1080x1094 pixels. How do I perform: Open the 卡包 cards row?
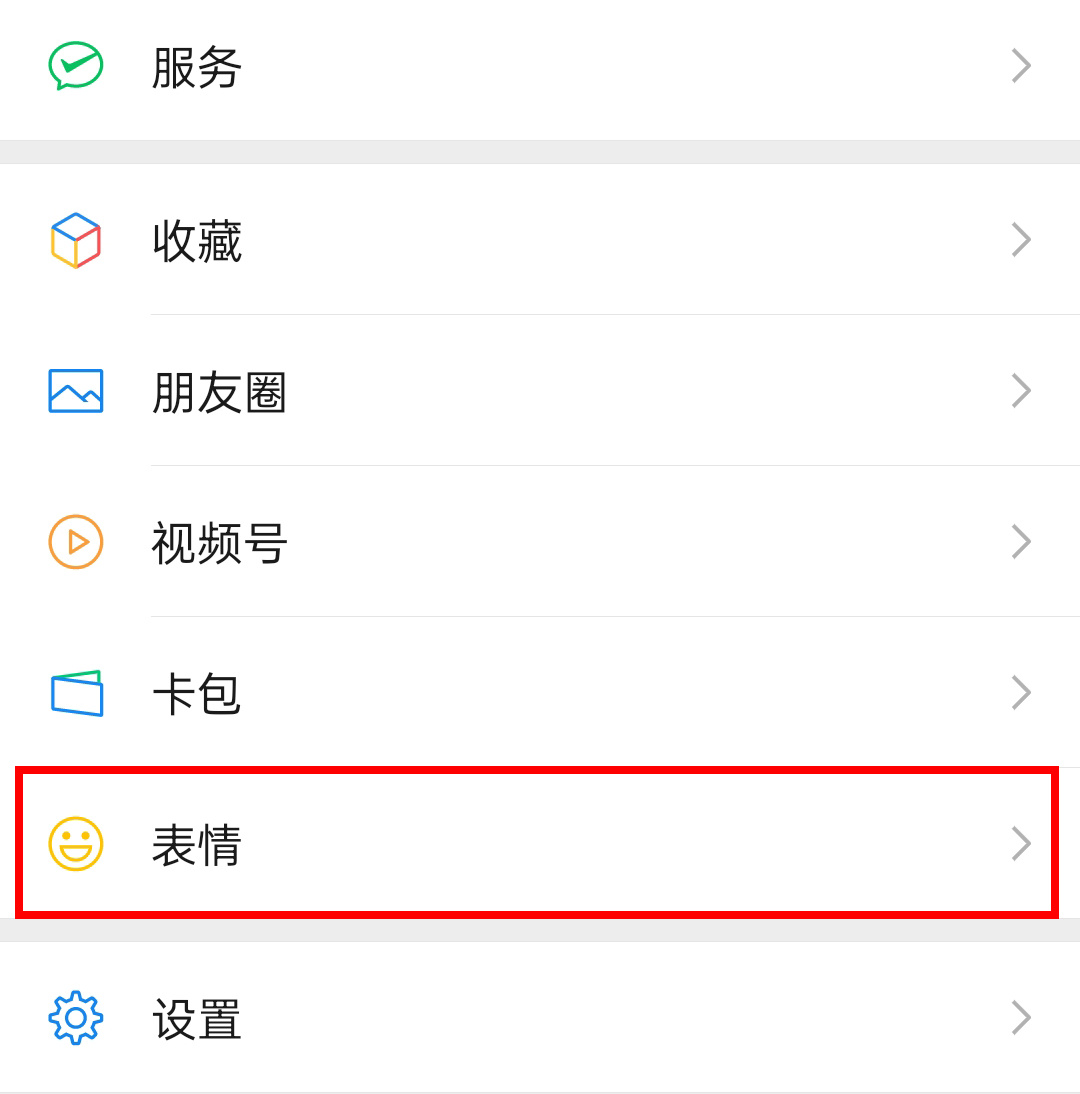540,693
